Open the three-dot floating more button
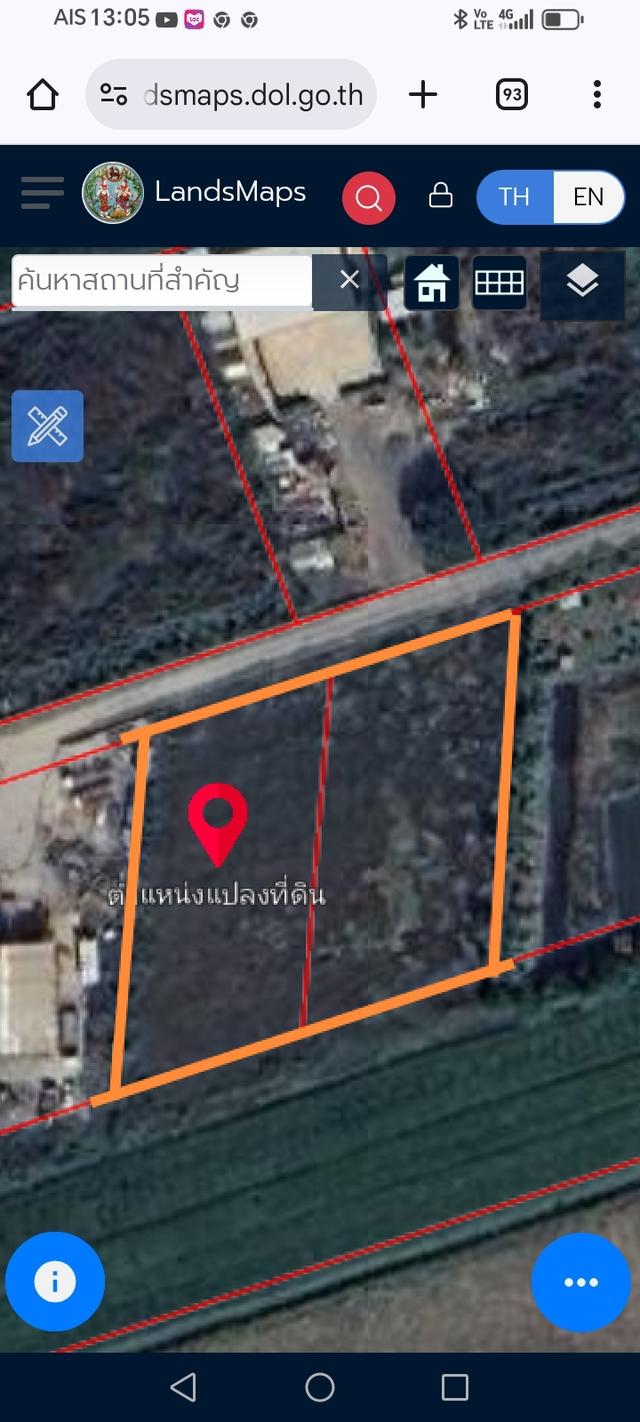 point(581,1283)
